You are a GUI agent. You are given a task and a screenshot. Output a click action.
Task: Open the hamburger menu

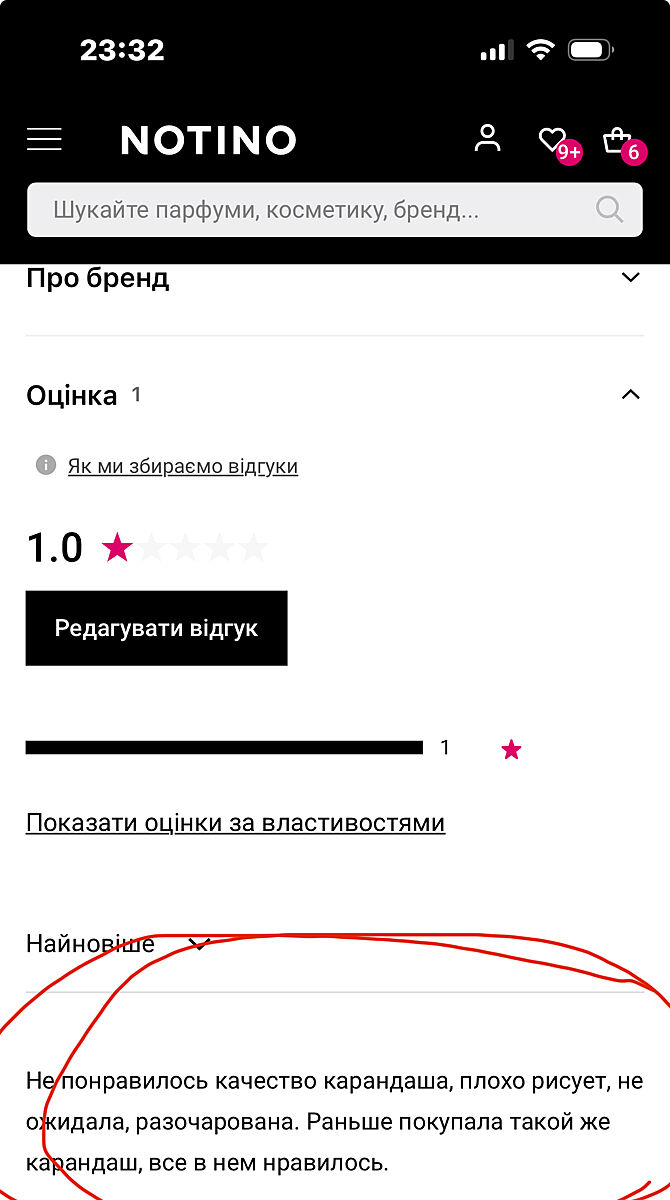pyautogui.click(x=44, y=139)
